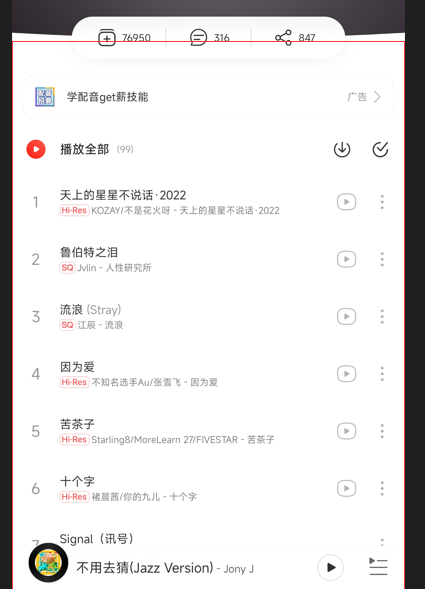The image size is (425, 589).
Task: Share this playlist
Action: [295, 38]
